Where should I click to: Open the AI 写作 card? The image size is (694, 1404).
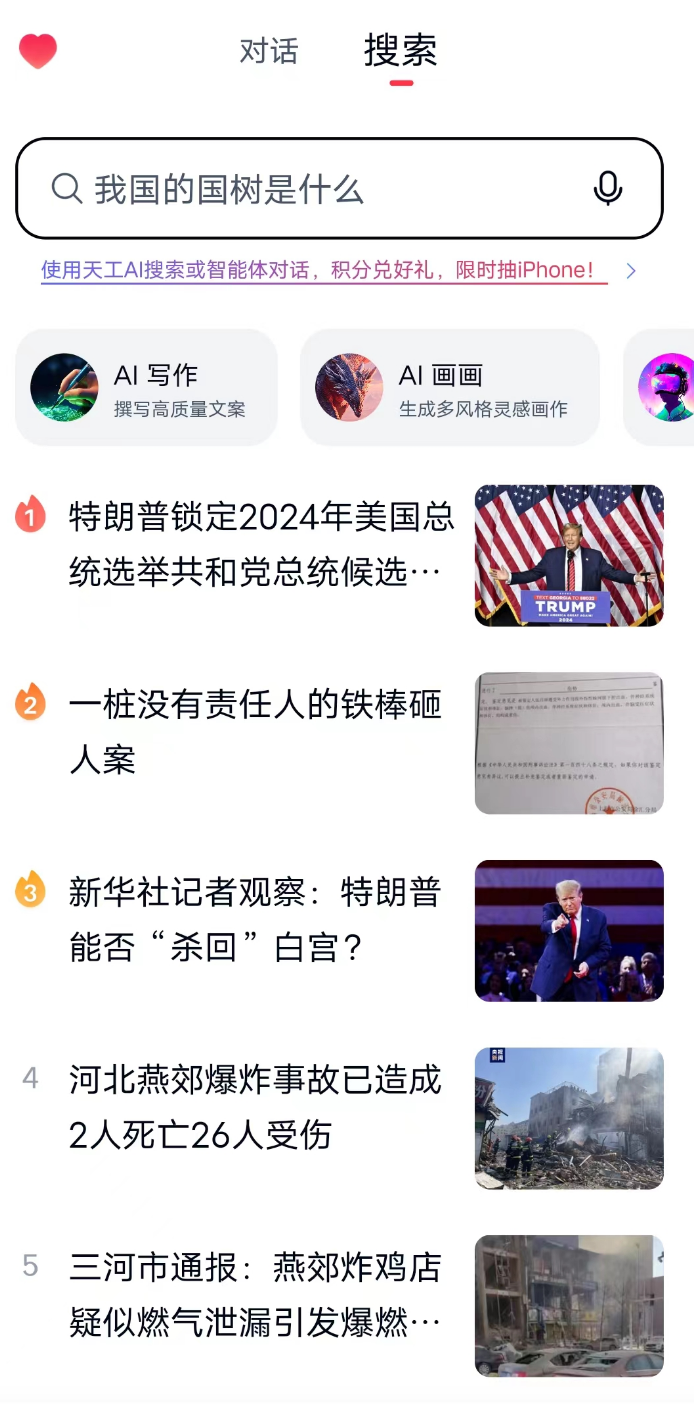point(146,387)
